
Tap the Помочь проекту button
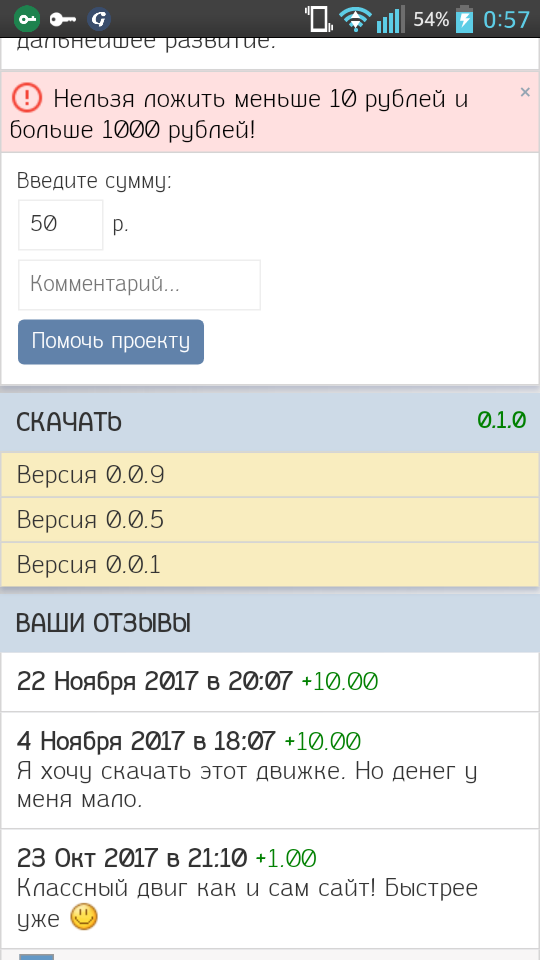coord(111,342)
